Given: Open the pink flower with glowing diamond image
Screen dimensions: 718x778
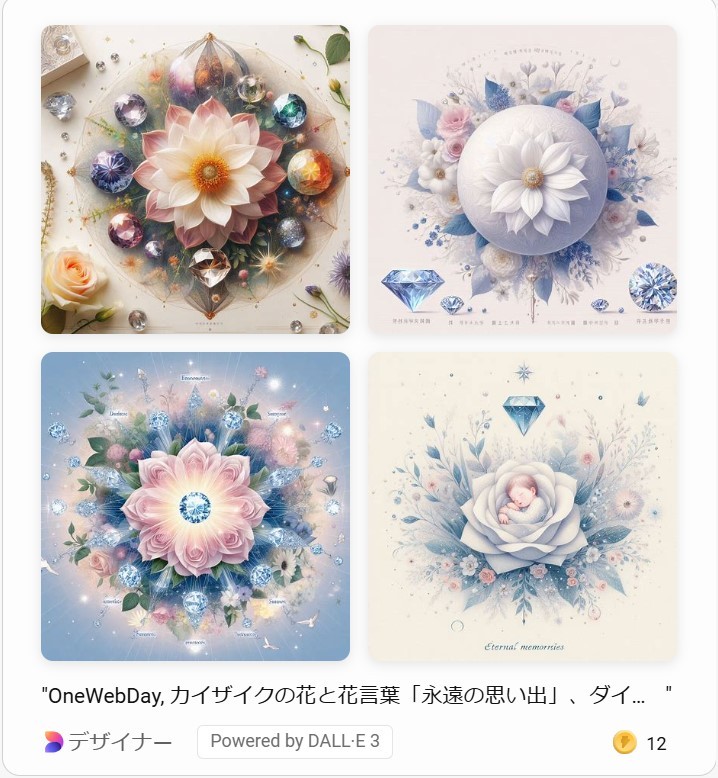Looking at the screenshot, I should click(195, 506).
